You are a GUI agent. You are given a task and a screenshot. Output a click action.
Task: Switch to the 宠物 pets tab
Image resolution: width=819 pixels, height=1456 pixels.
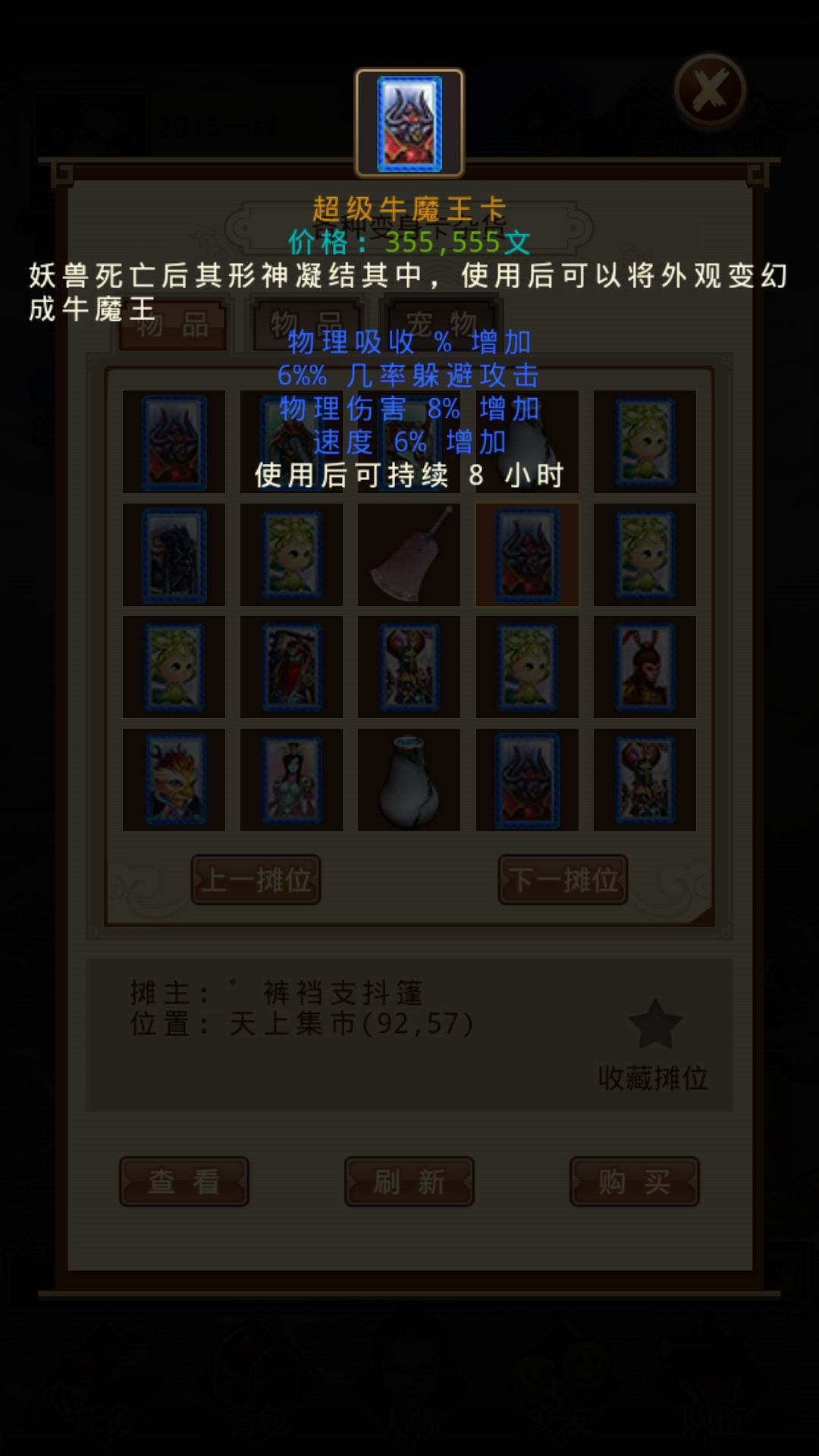click(x=442, y=323)
